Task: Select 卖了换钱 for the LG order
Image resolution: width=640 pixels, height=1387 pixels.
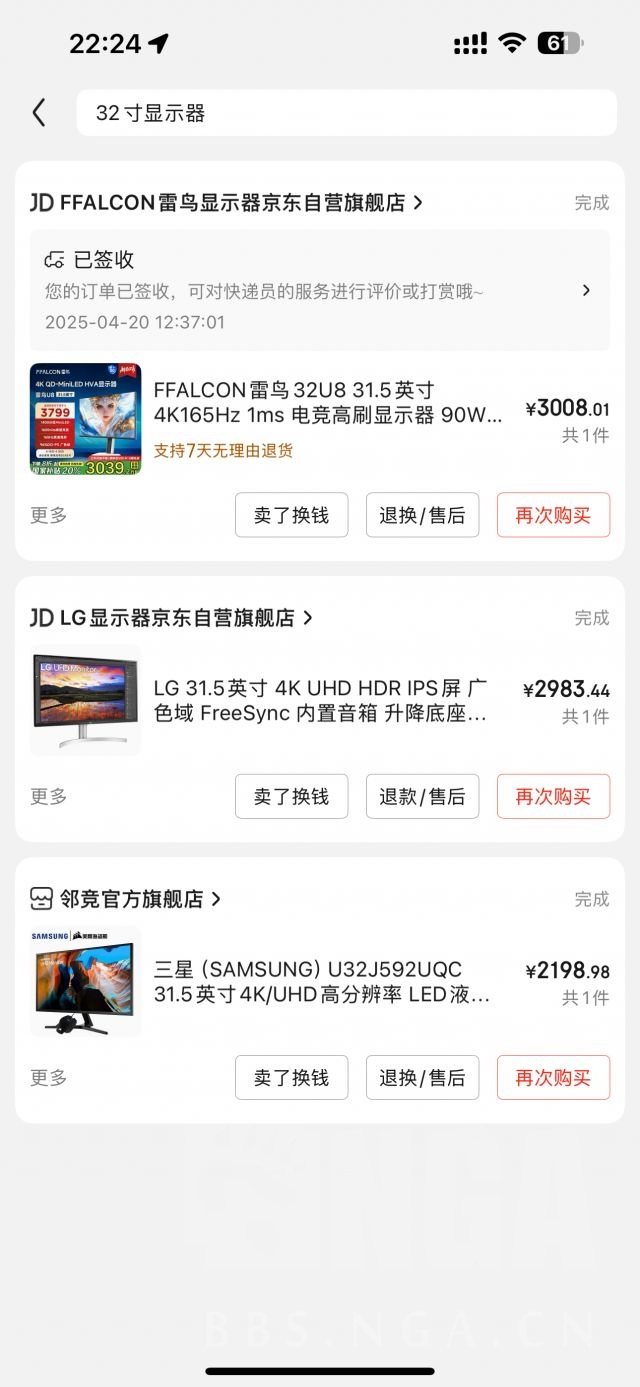Action: (x=291, y=797)
